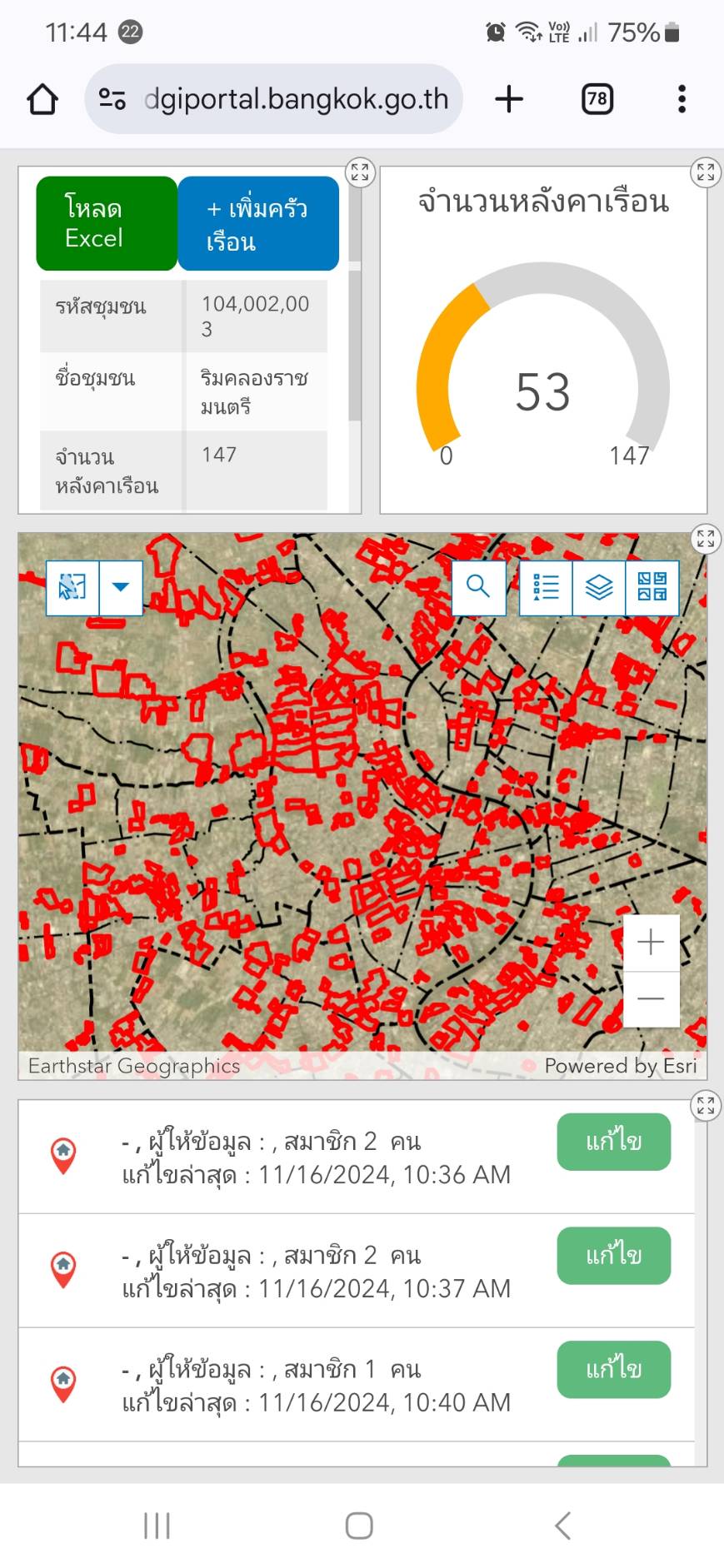Expand the map panel to full view
Viewport: 724px width, 1568px height.
point(705,539)
